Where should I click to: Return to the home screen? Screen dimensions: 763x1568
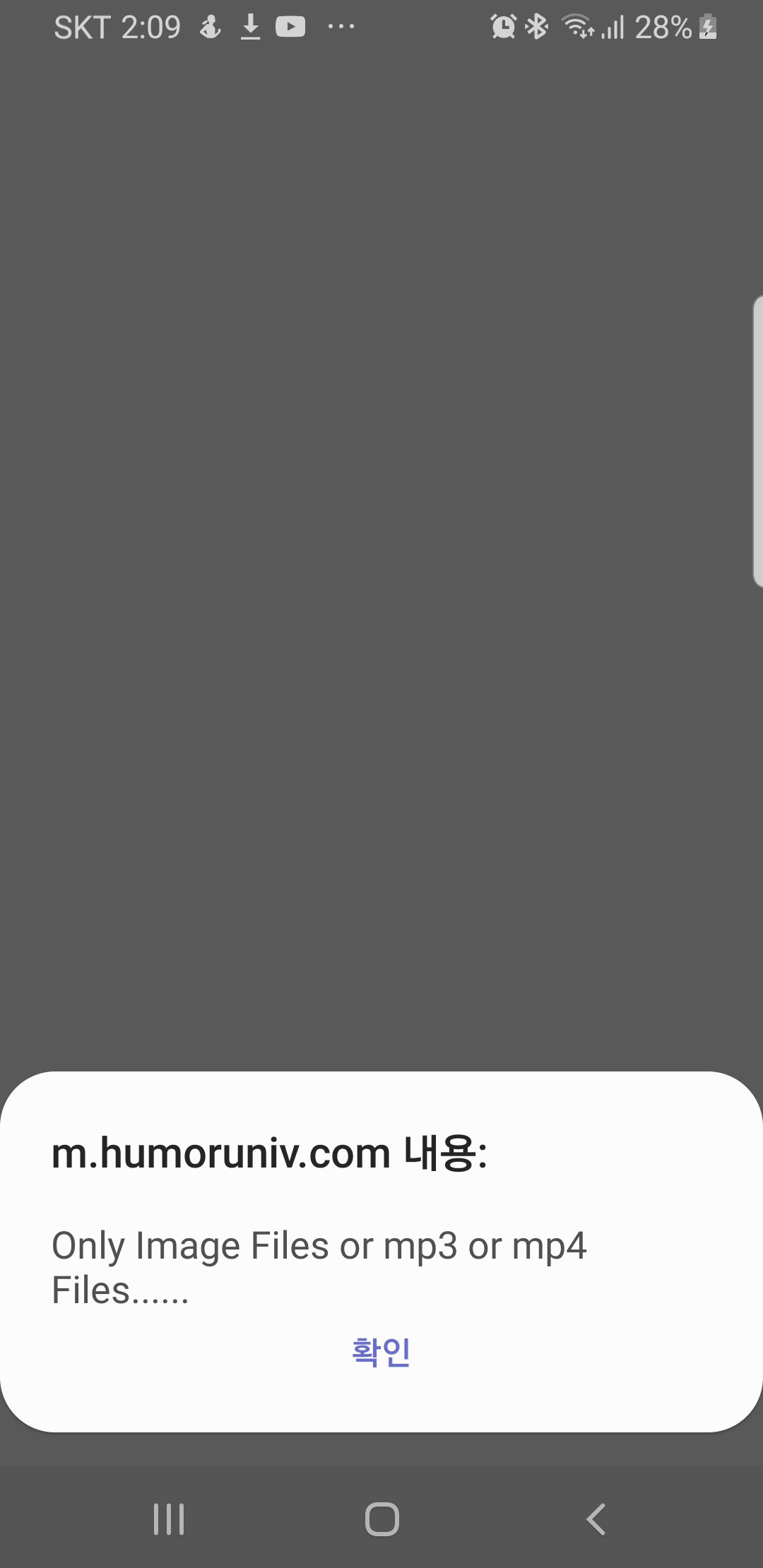(381, 1519)
